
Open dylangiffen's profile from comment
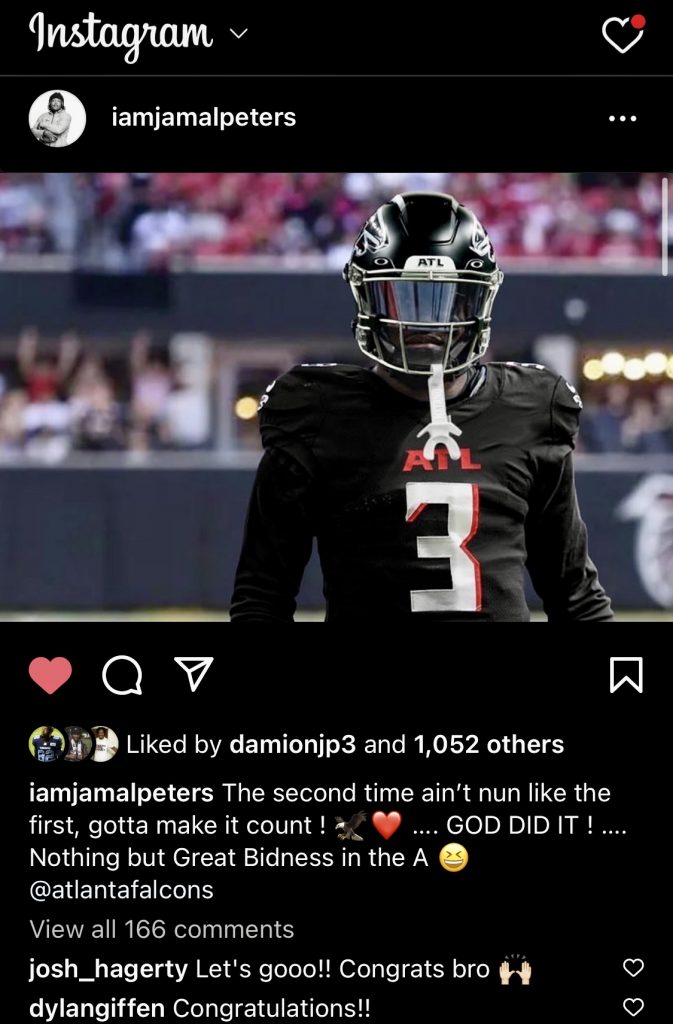(97, 1006)
